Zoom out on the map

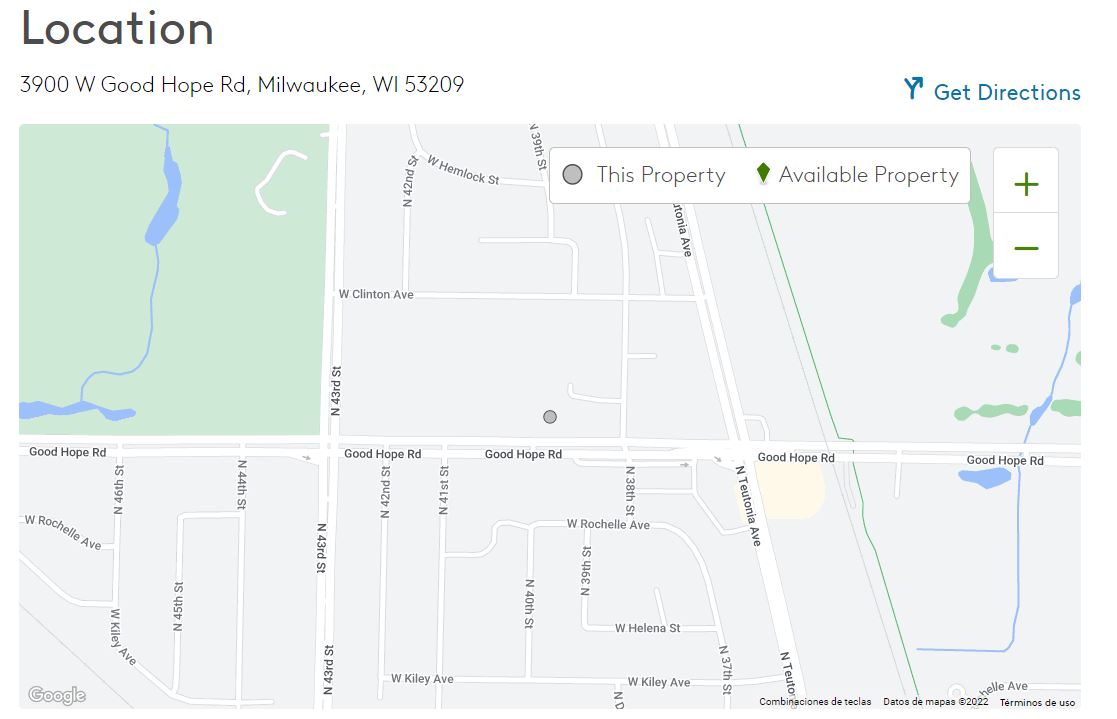pos(1026,248)
